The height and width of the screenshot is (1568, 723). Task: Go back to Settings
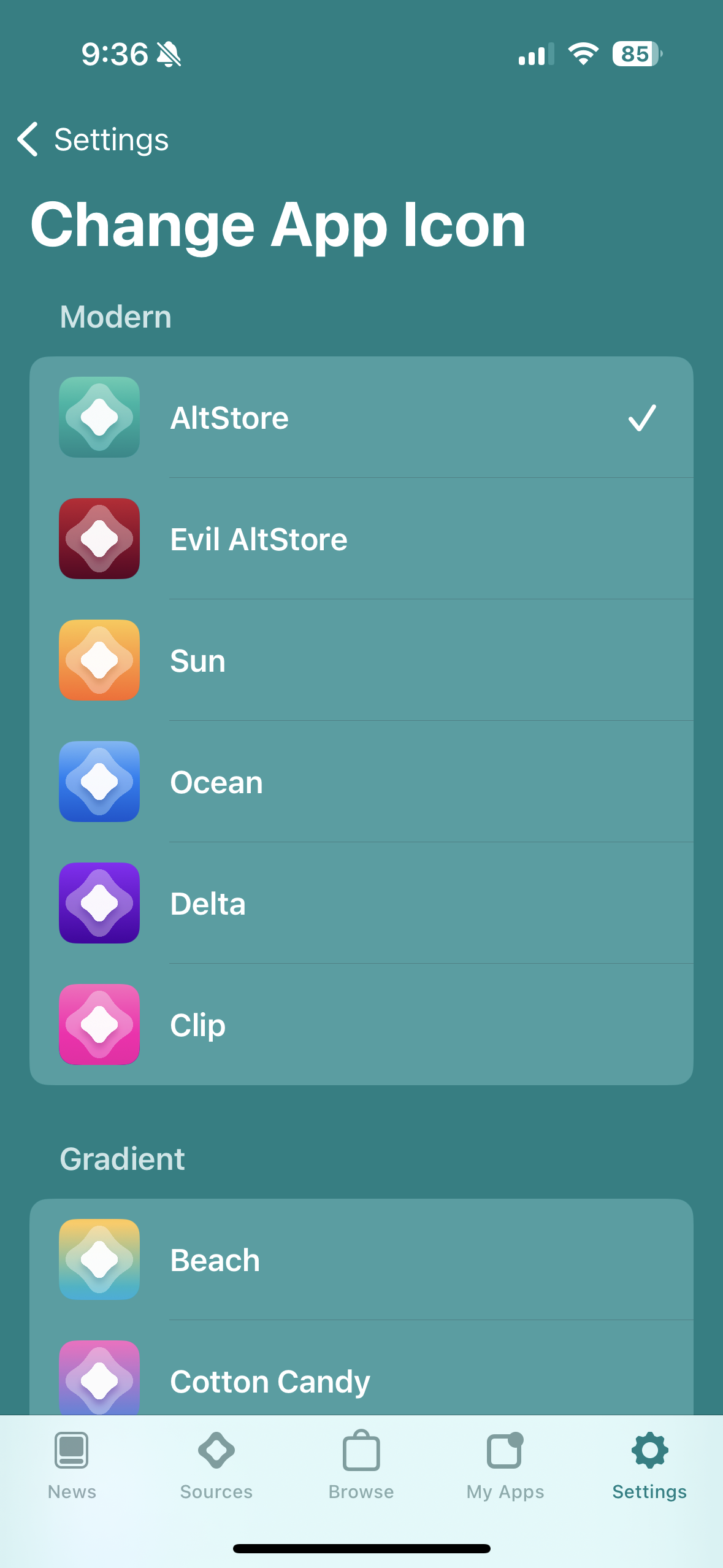tap(93, 139)
